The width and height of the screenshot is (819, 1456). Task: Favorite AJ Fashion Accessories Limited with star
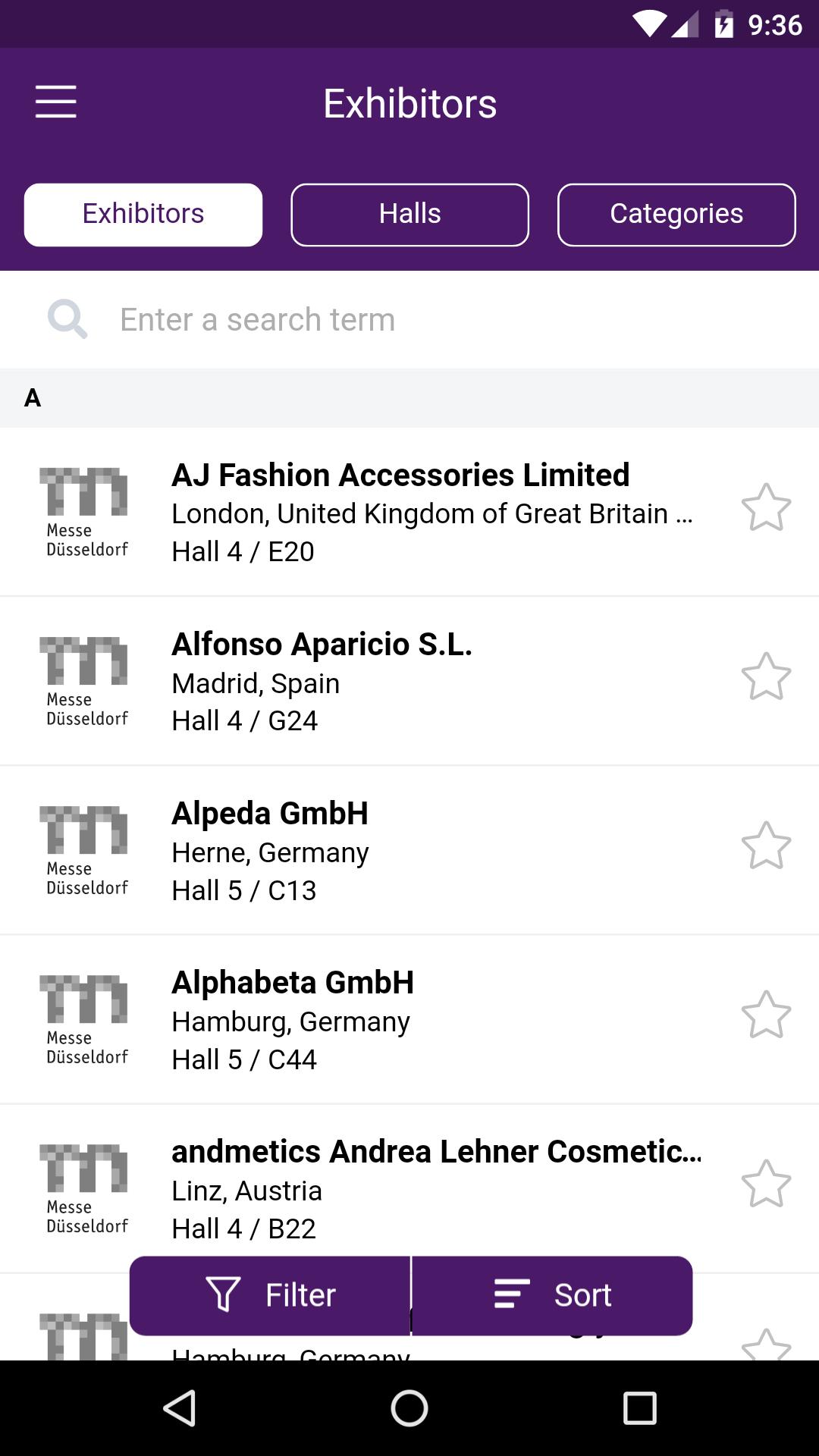point(766,507)
